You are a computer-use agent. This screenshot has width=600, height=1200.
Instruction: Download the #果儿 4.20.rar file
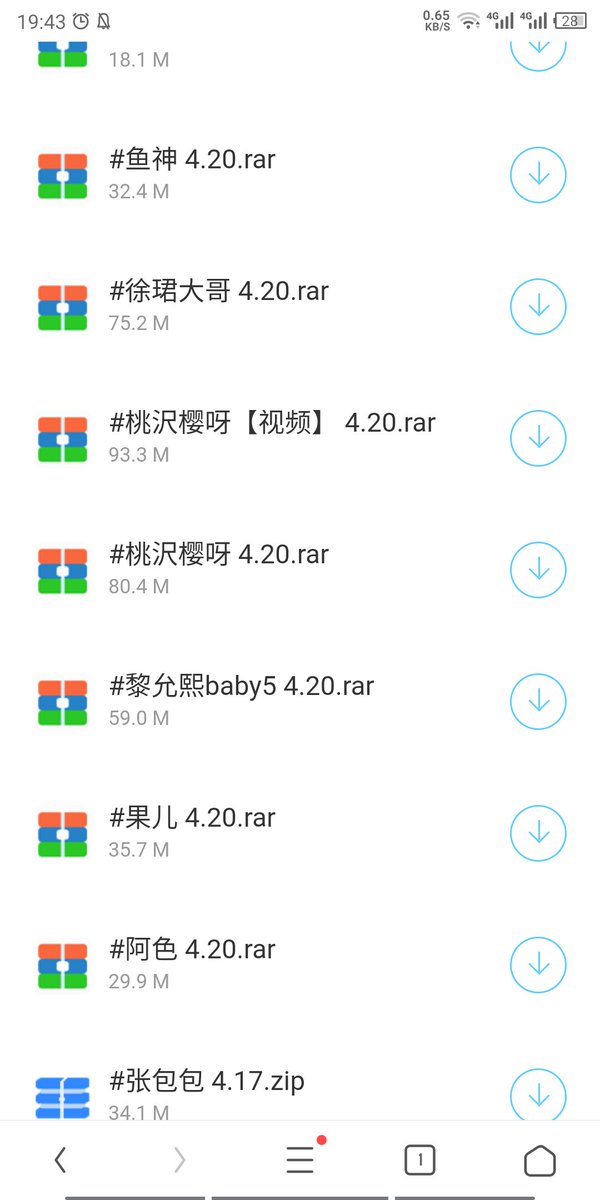coord(539,833)
